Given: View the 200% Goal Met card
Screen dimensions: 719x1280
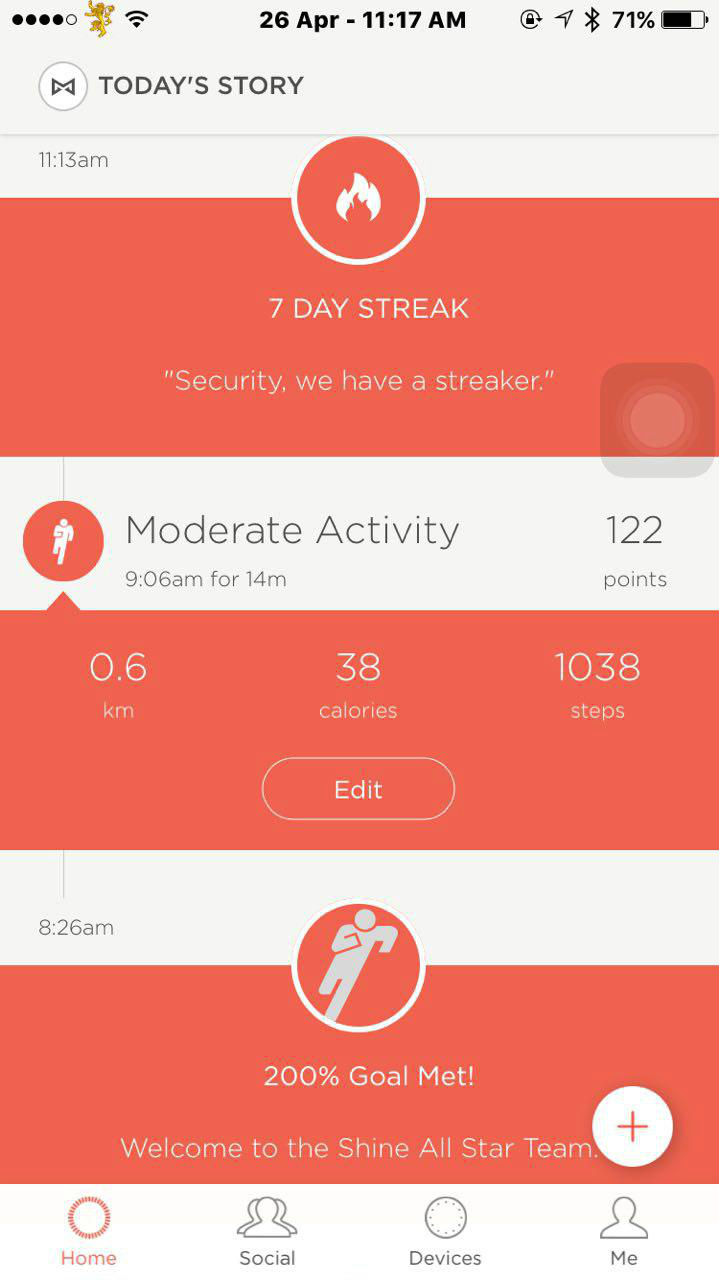Looking at the screenshot, I should (x=358, y=1075).
